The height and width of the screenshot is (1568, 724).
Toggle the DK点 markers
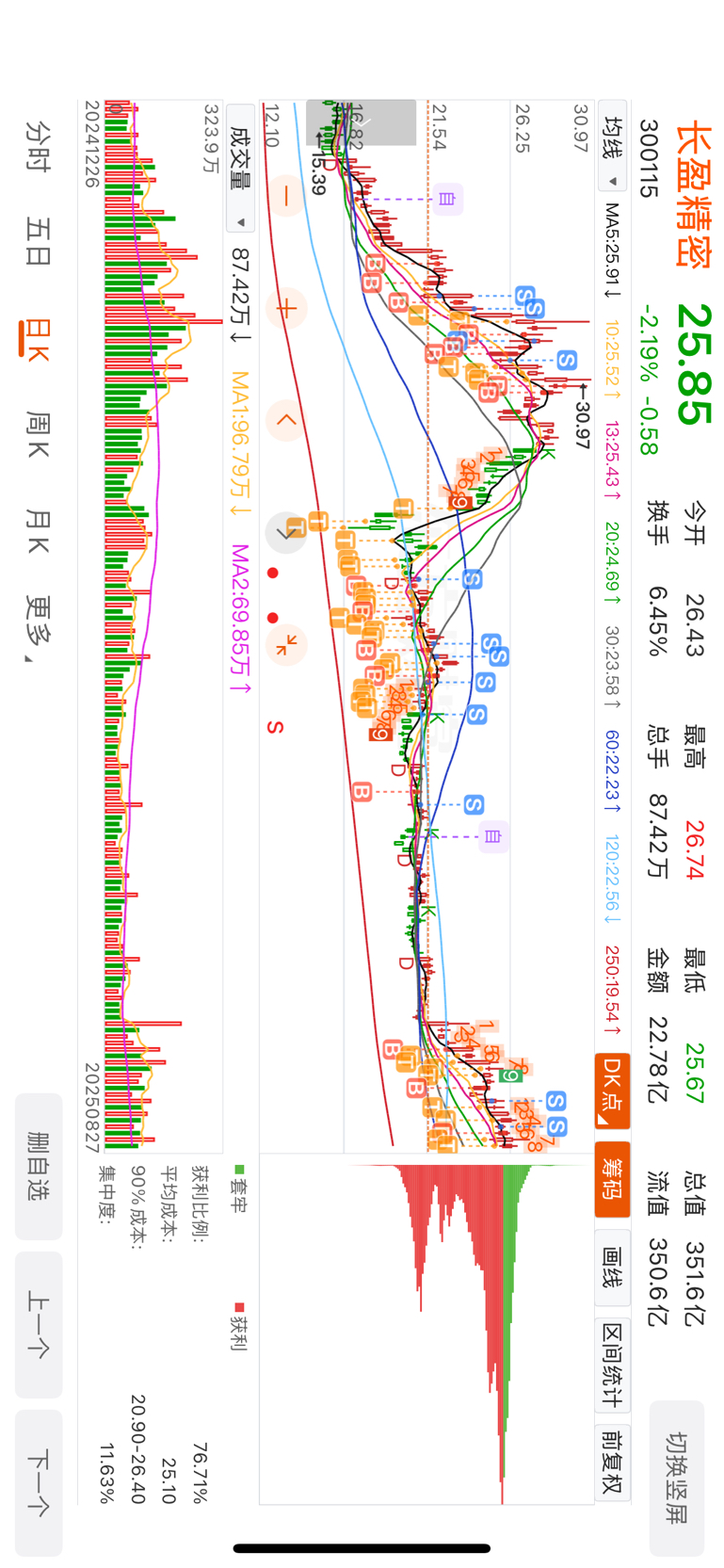click(x=613, y=1091)
